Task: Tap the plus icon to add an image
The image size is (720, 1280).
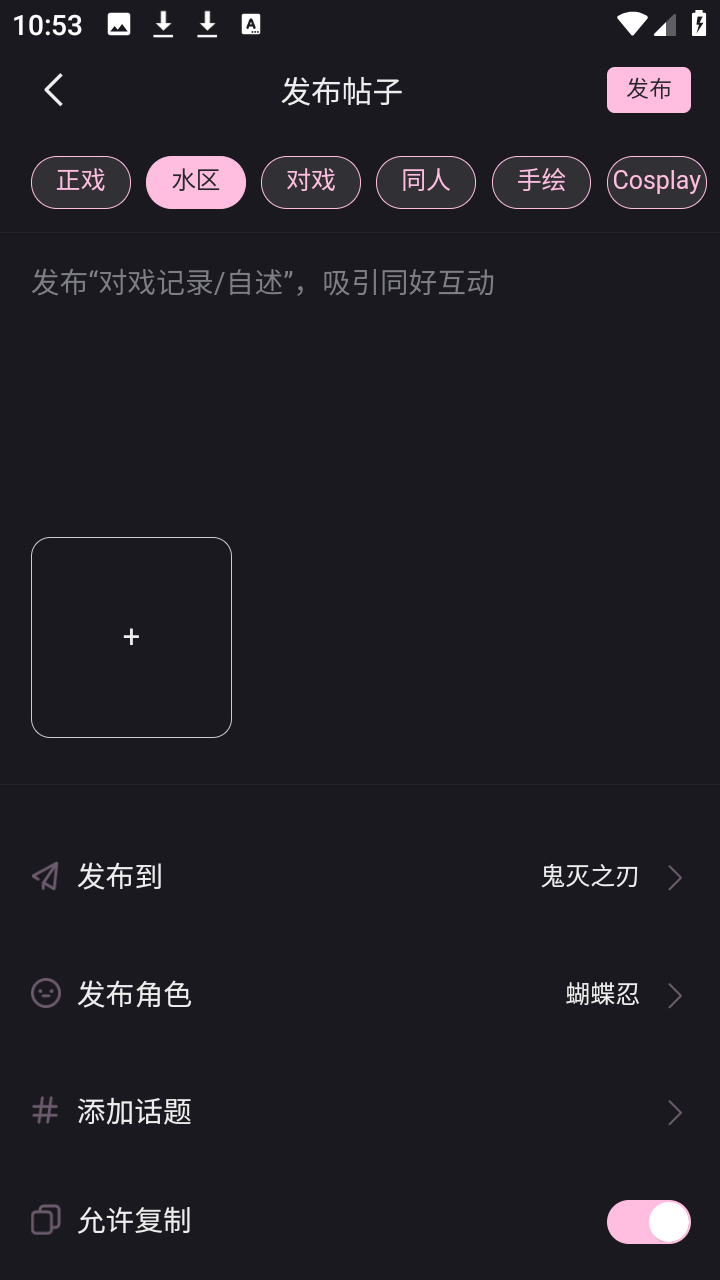Action: click(131, 637)
